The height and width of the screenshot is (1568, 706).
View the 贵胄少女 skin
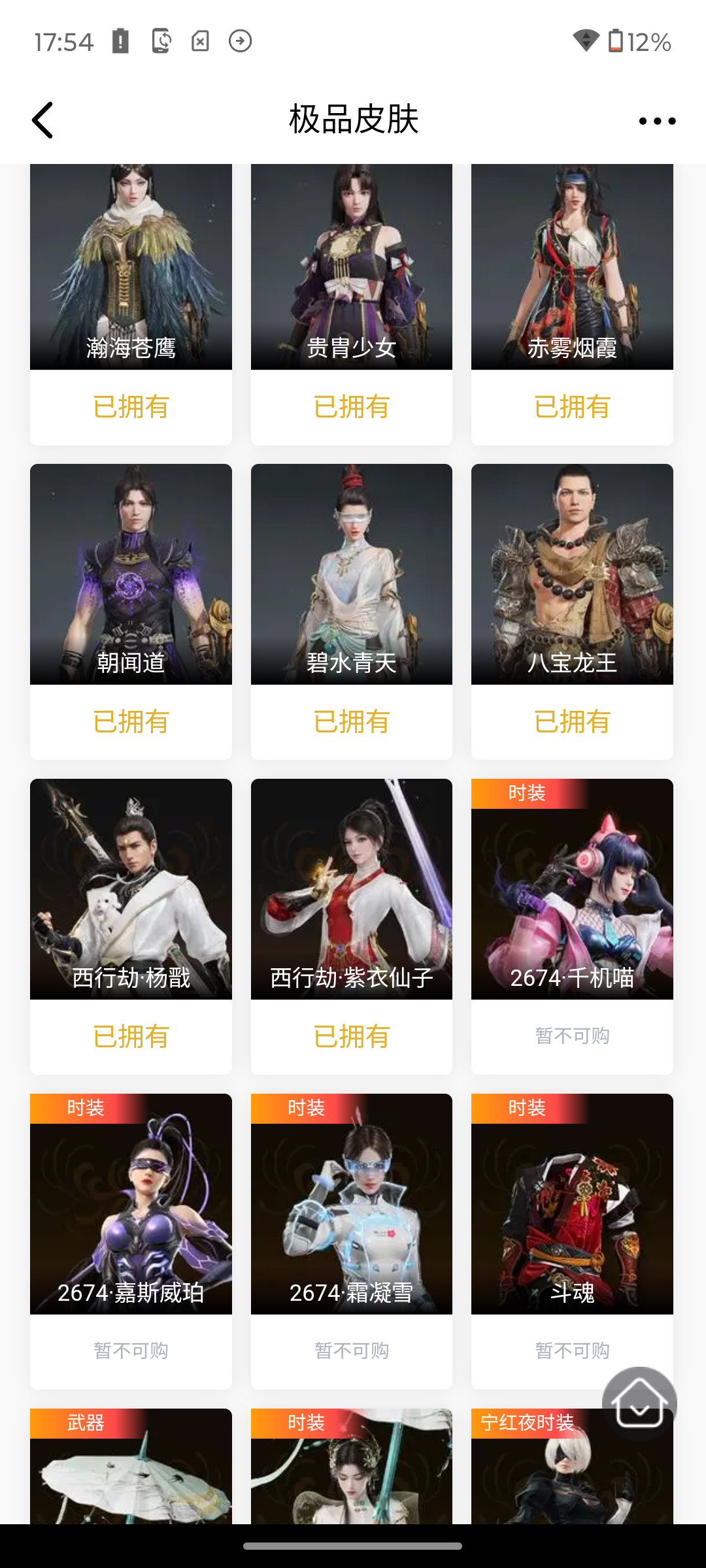352,274
